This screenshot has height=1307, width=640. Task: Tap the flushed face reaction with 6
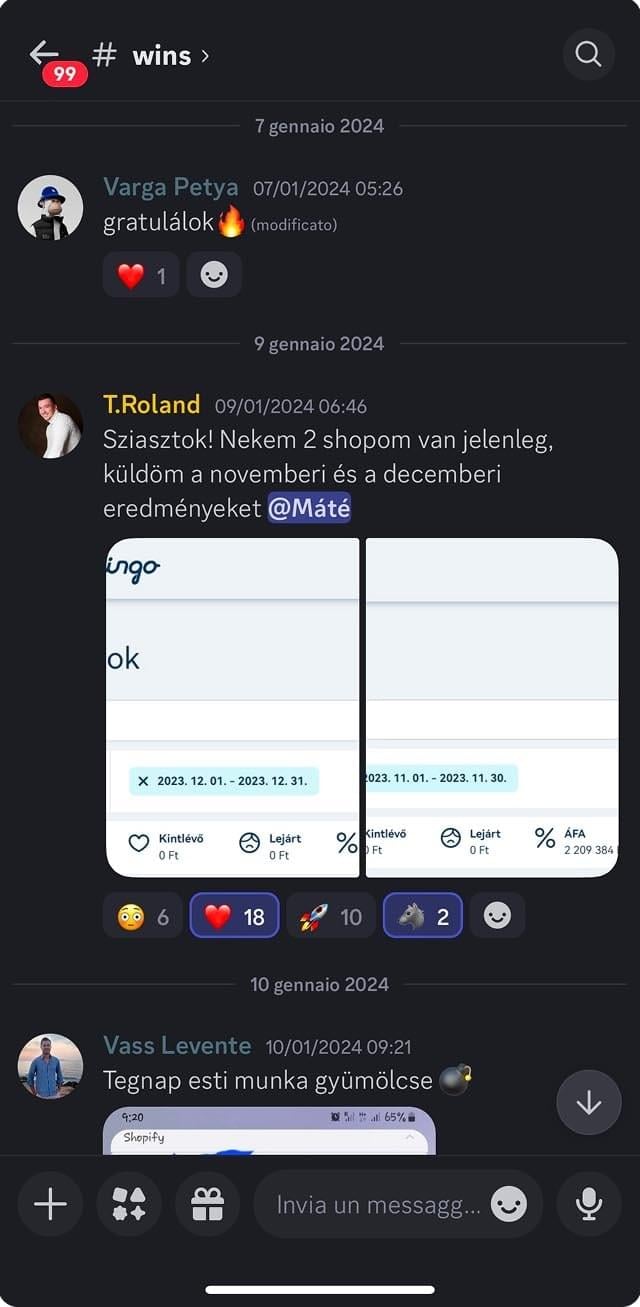[x=143, y=915]
